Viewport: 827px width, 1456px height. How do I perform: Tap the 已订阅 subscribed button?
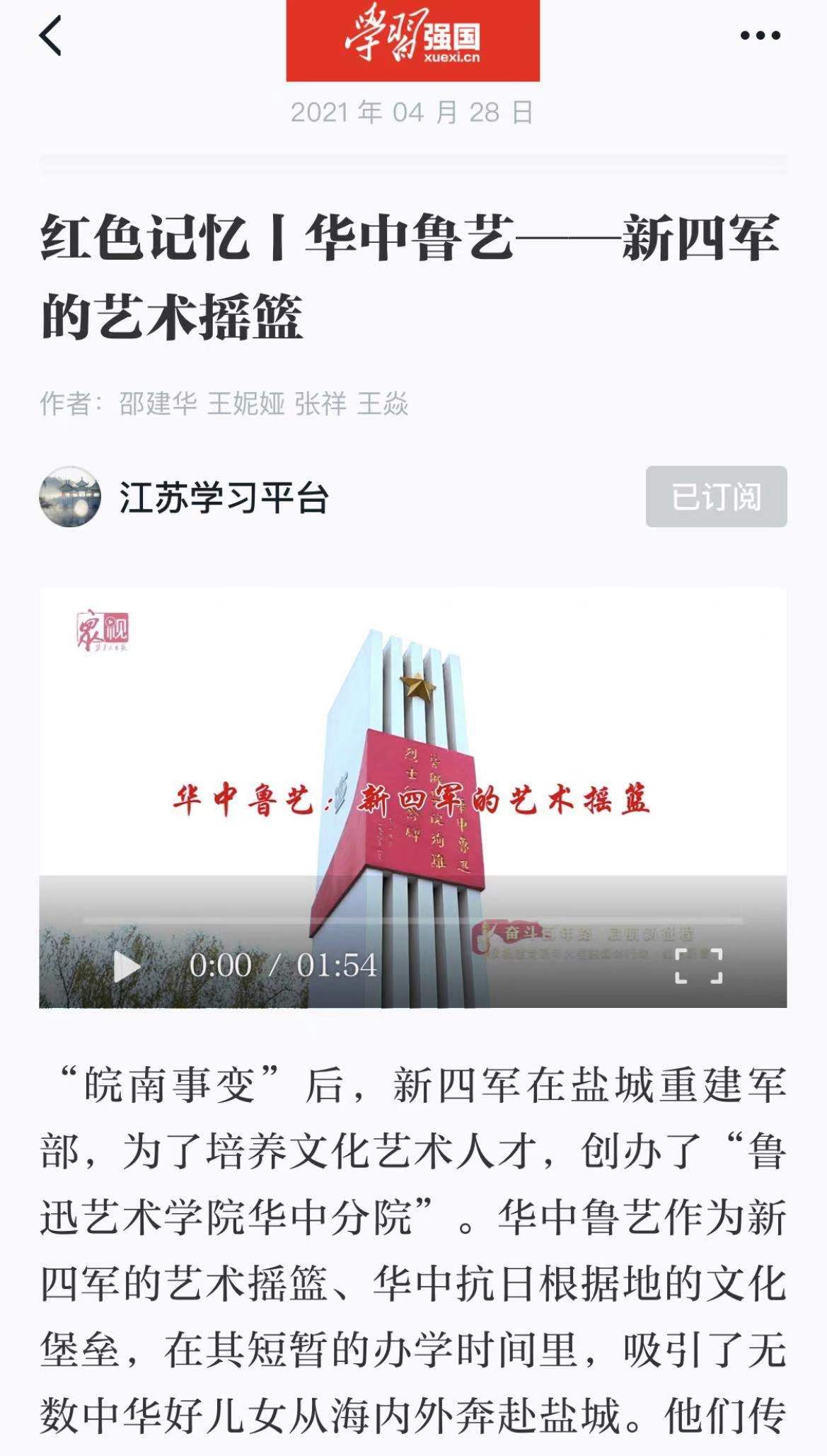tap(716, 497)
